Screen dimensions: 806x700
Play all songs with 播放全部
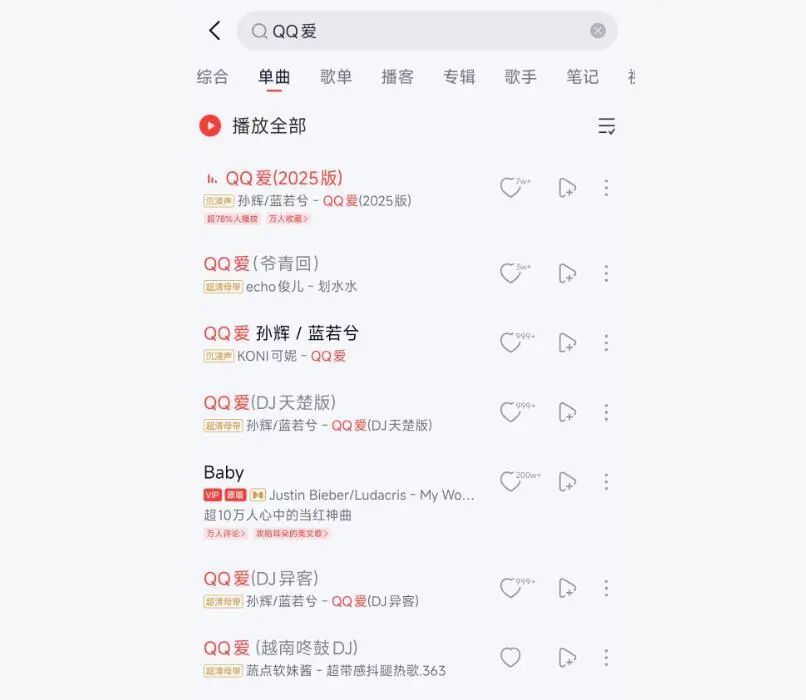254,126
